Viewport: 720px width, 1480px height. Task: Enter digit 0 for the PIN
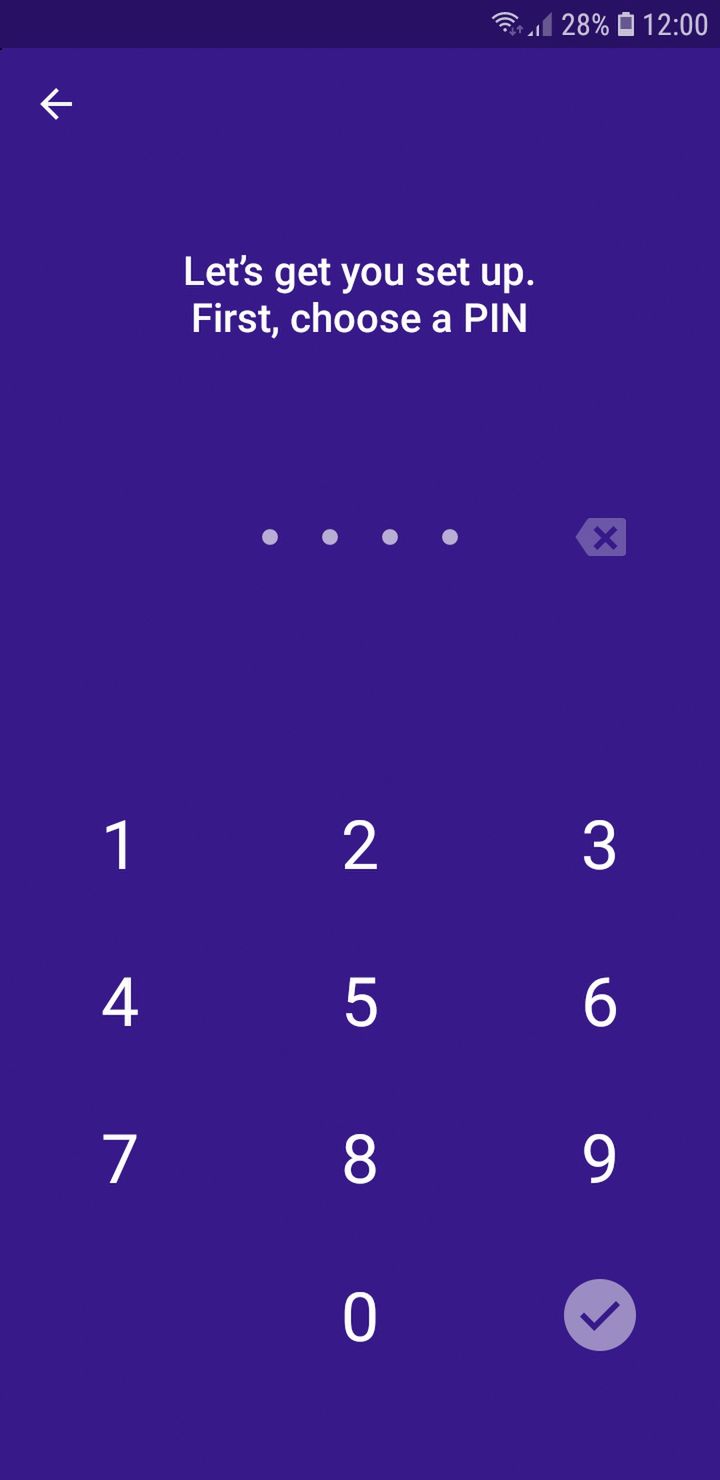pyautogui.click(x=360, y=1316)
